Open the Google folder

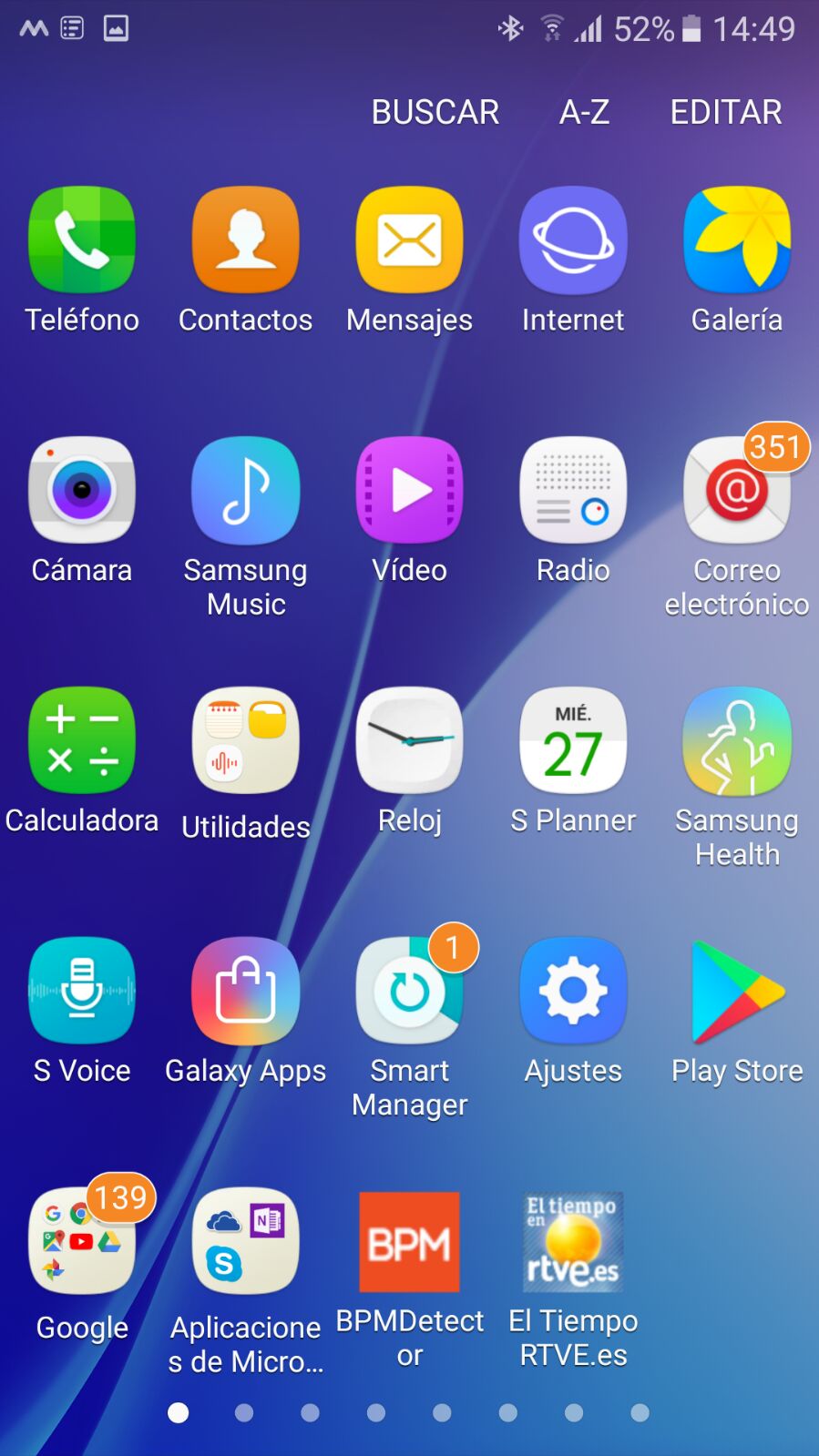82,1242
